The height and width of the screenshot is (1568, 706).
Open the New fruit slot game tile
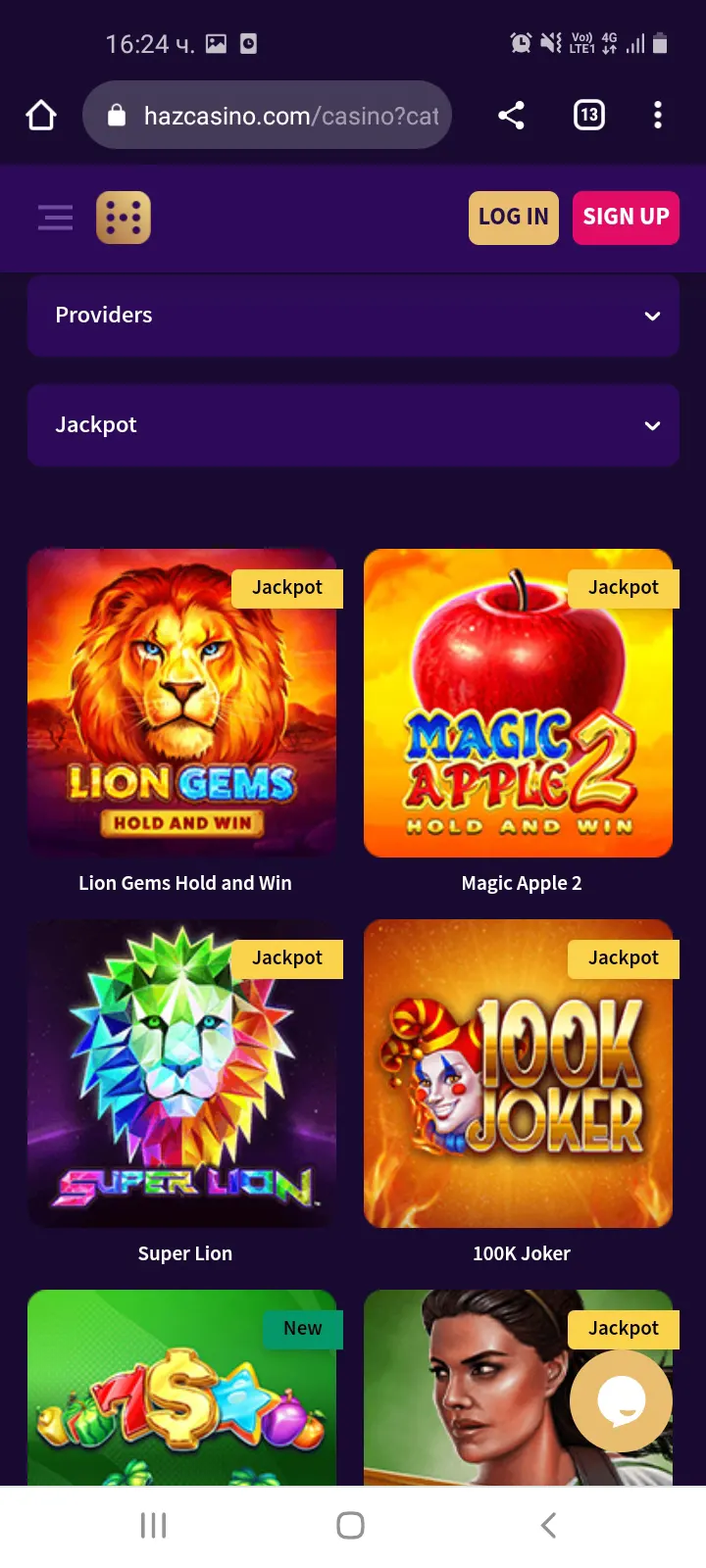pos(182,1388)
